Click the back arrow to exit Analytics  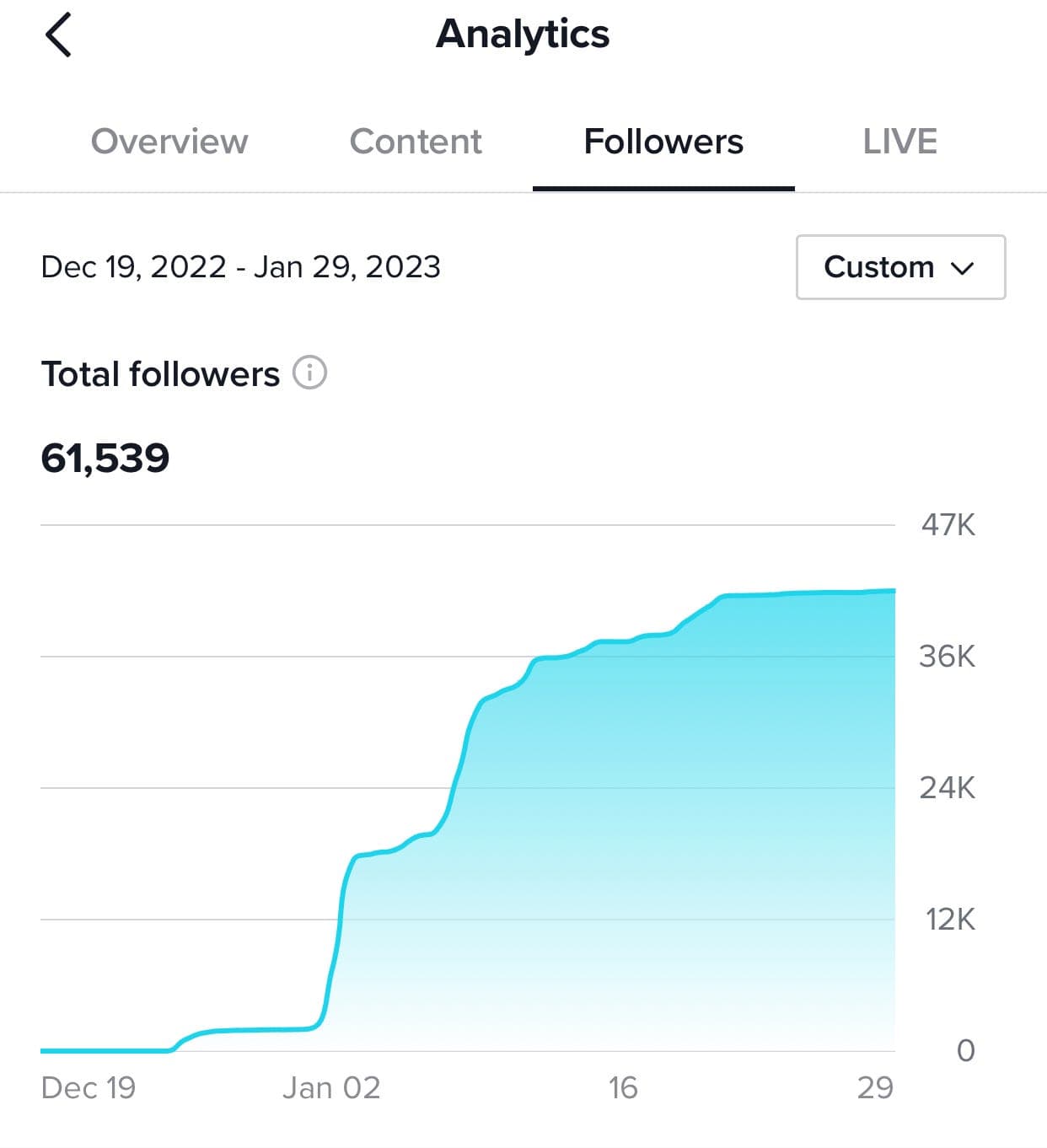click(57, 35)
